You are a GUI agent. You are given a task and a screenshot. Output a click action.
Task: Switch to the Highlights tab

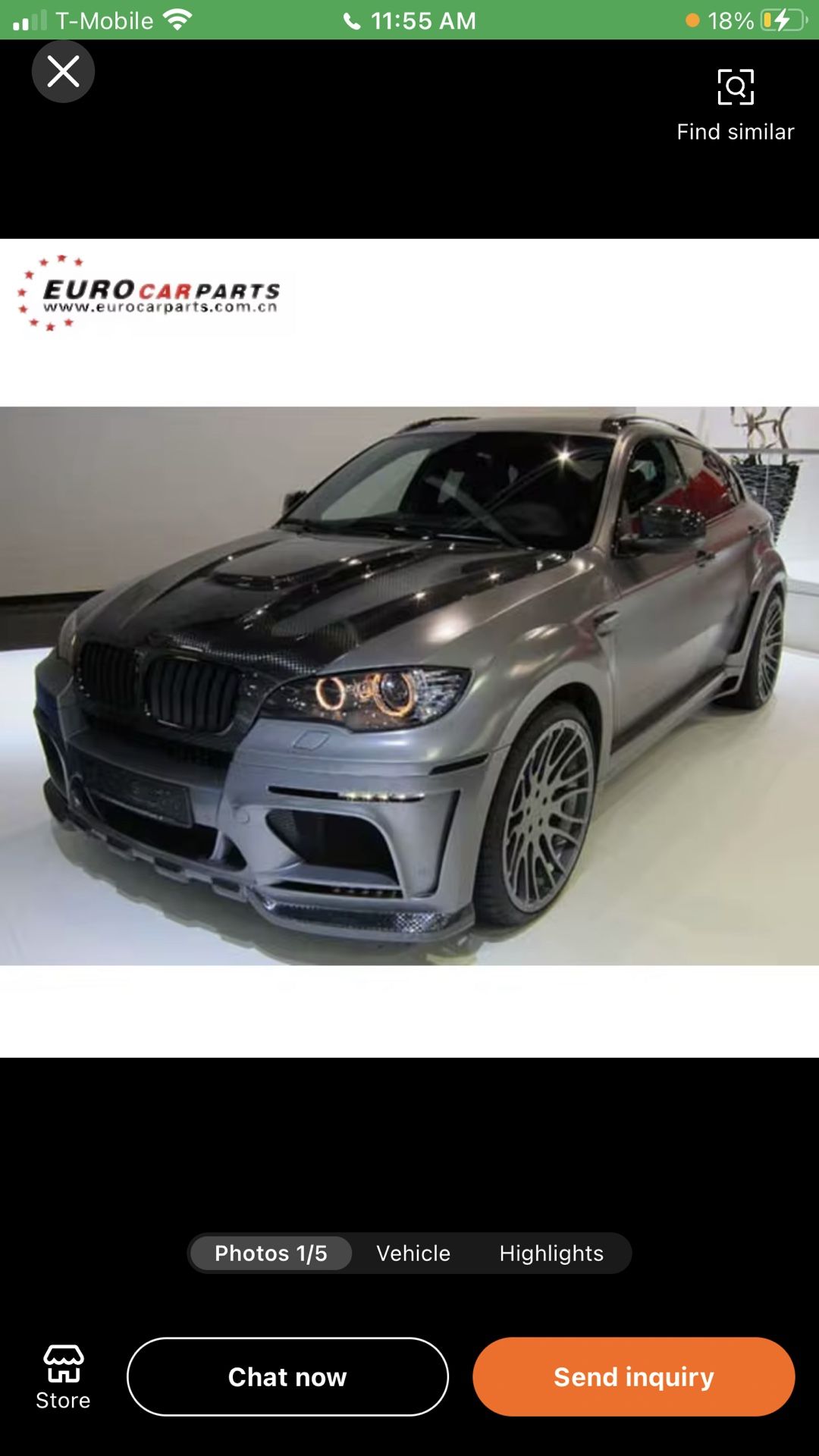[x=551, y=1253]
